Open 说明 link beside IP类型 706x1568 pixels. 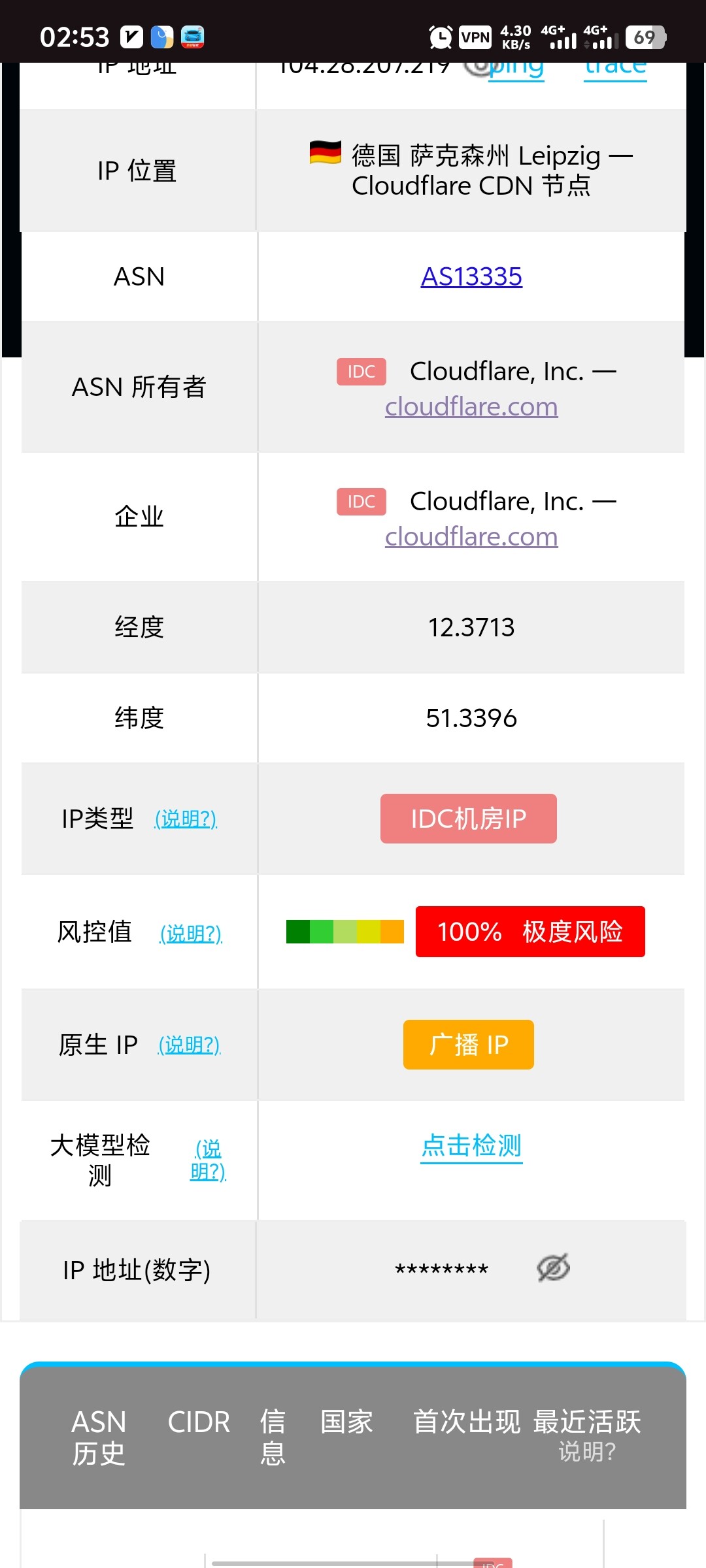pyautogui.click(x=186, y=819)
